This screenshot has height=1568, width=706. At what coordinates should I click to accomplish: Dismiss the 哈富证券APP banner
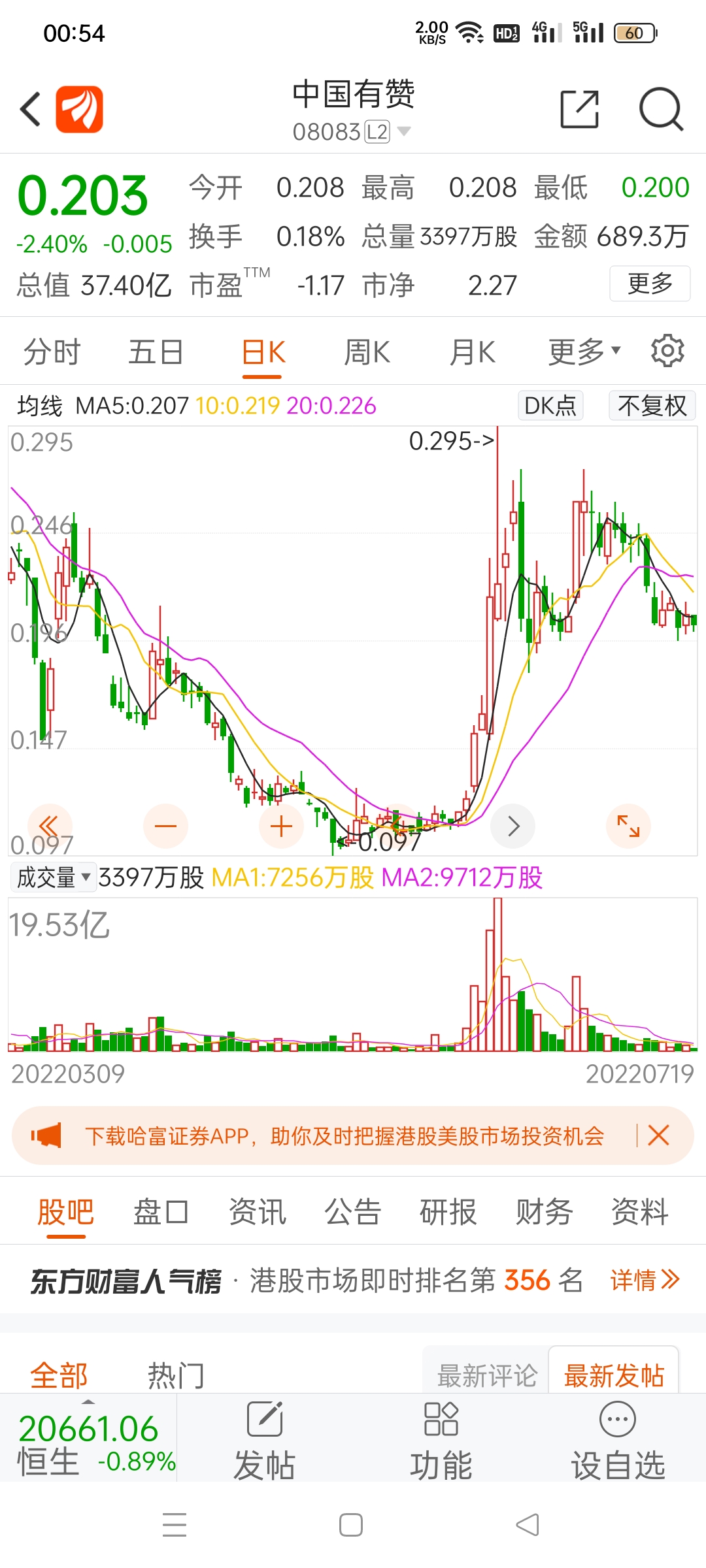(658, 1135)
